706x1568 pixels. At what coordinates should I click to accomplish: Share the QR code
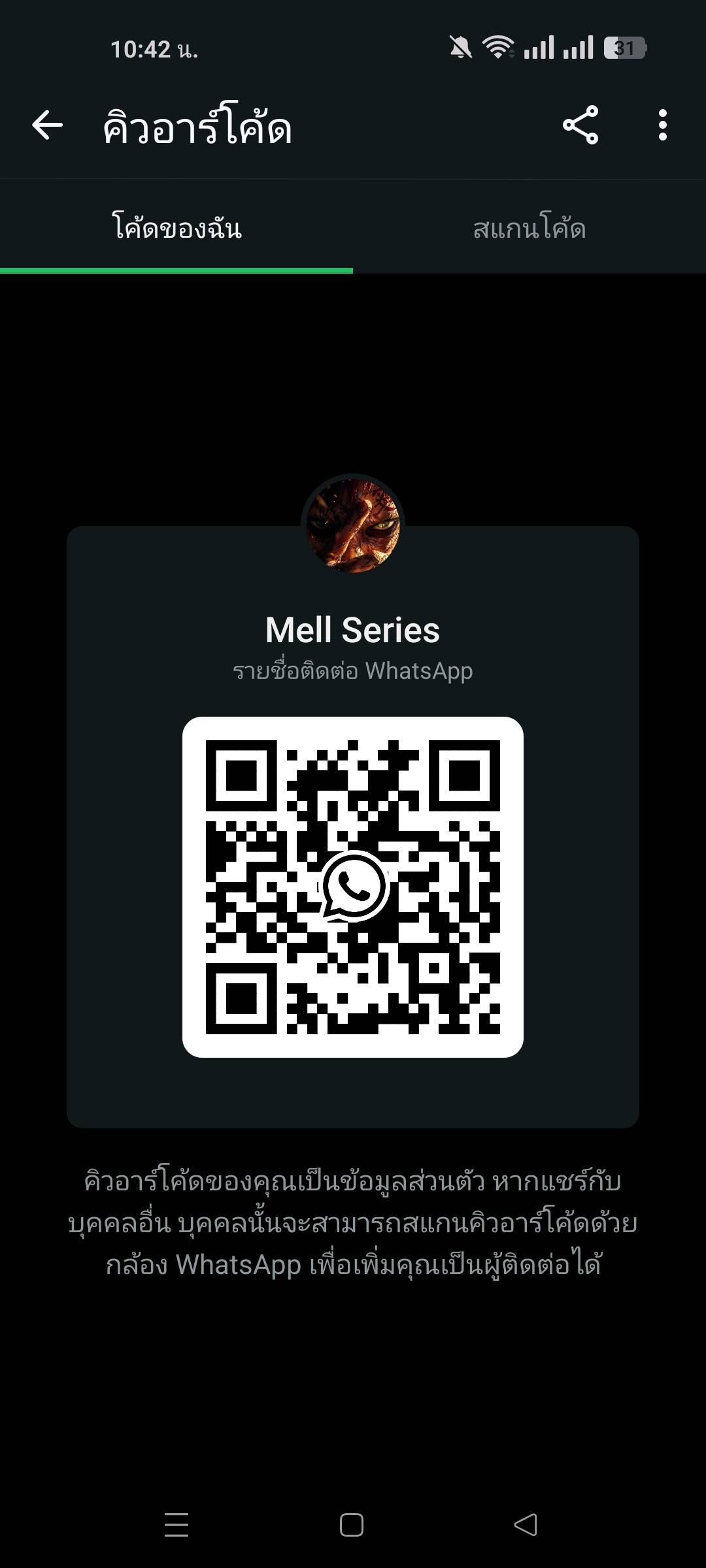[580, 125]
